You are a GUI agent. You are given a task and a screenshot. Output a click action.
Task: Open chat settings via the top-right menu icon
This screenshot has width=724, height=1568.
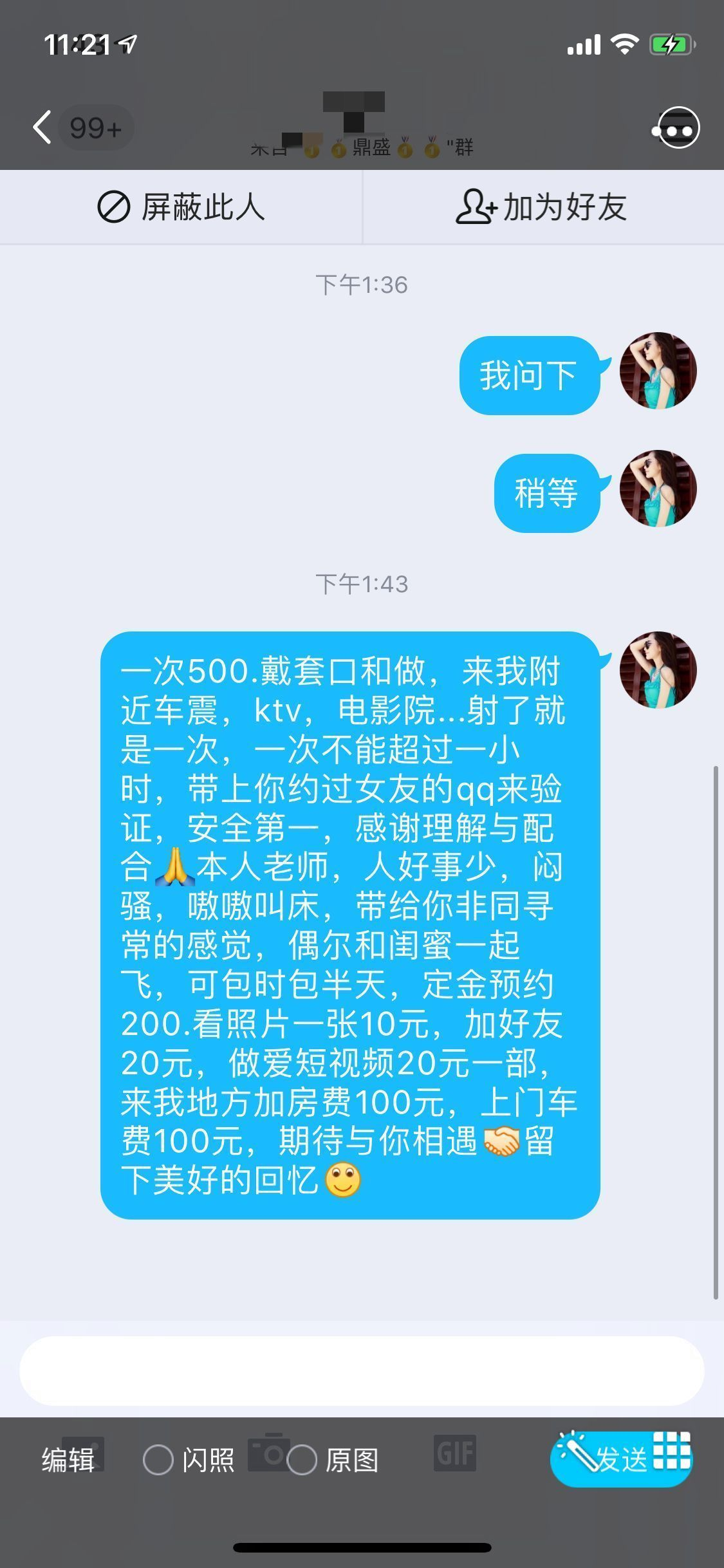(677, 129)
